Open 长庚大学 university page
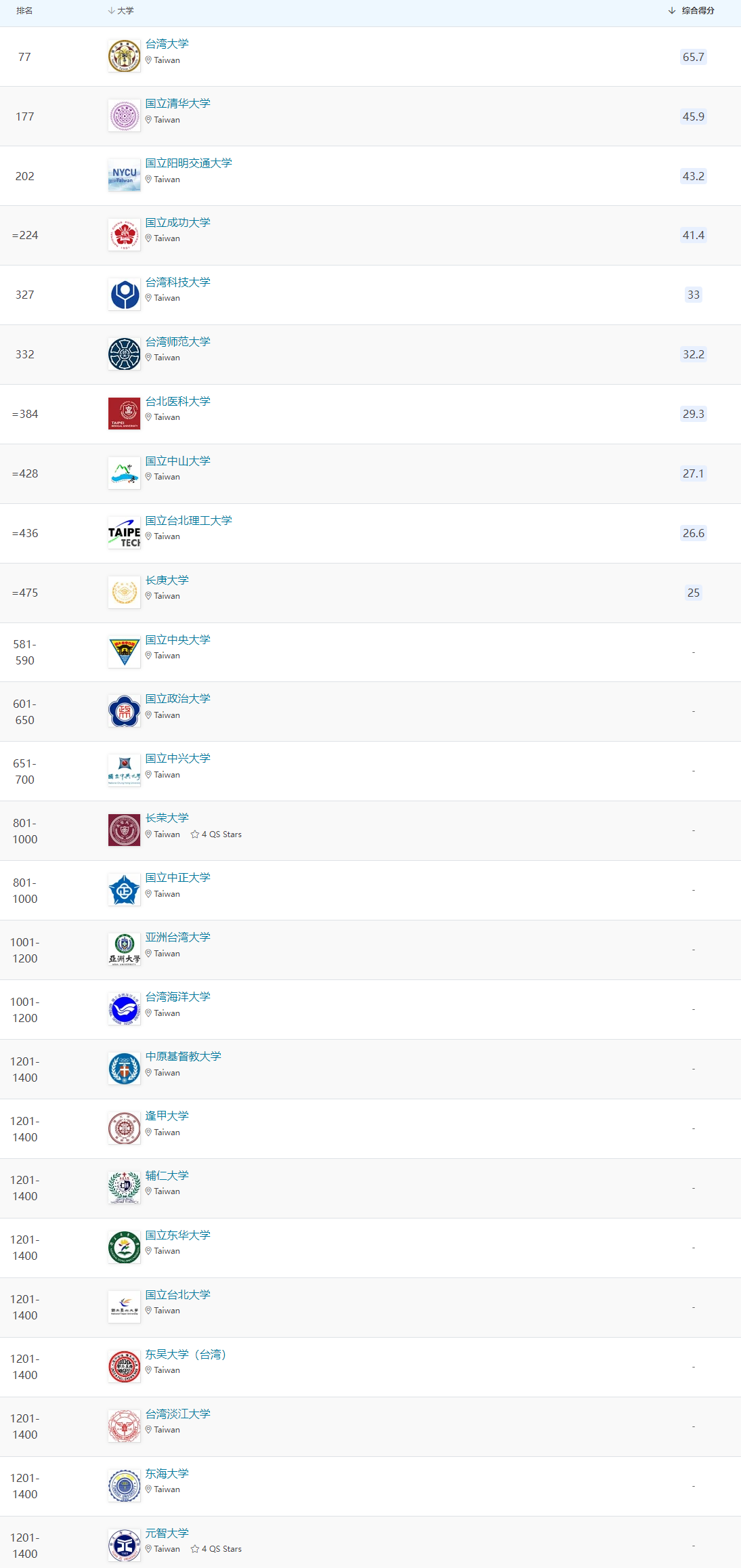This screenshot has height=1568, width=741. point(167,580)
